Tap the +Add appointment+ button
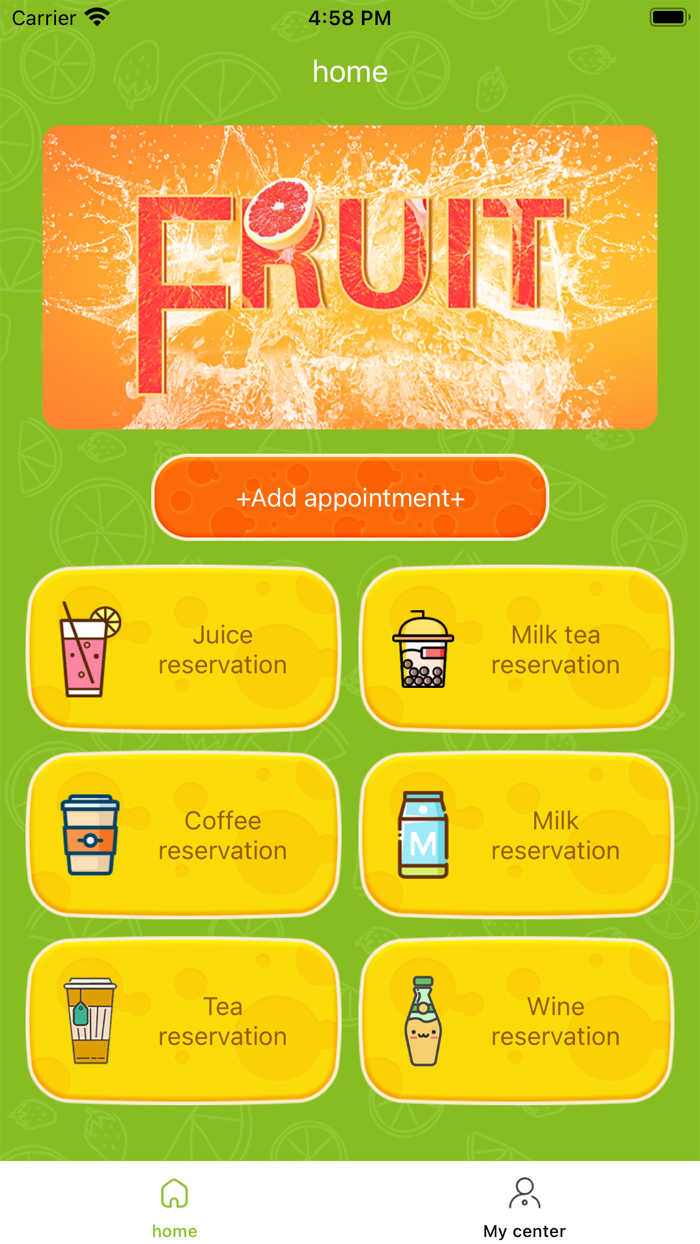700x1244 pixels. (x=350, y=498)
